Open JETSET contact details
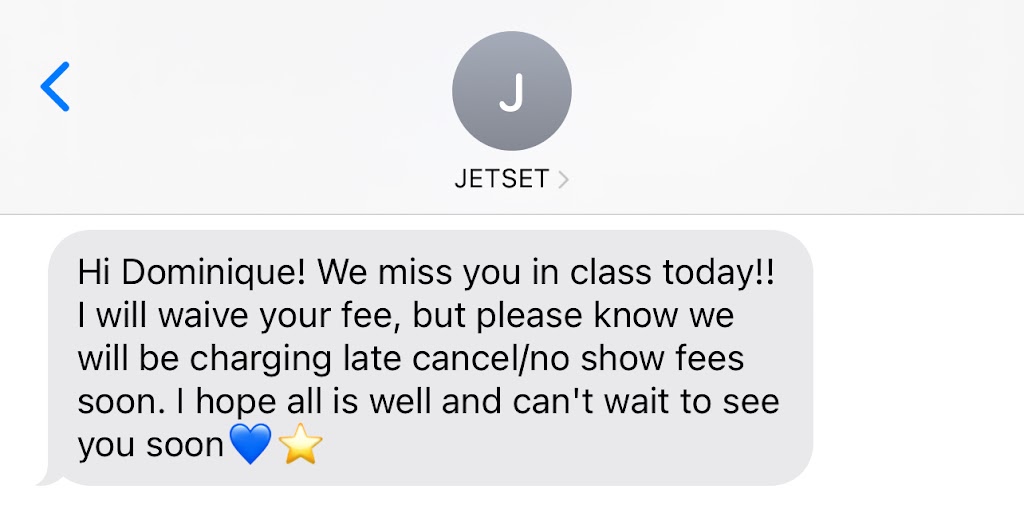 pyautogui.click(x=511, y=179)
